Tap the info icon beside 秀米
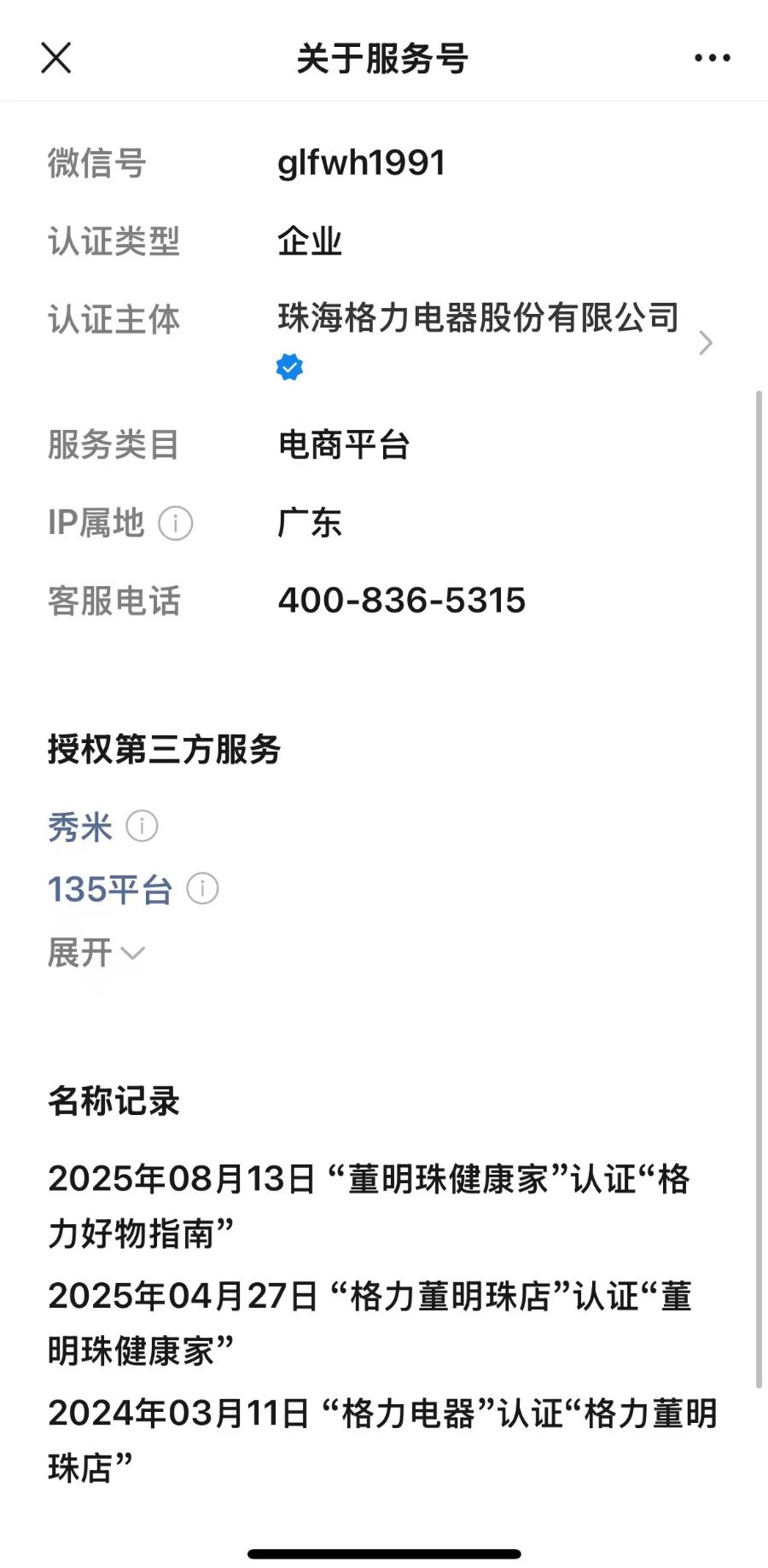 [142, 826]
